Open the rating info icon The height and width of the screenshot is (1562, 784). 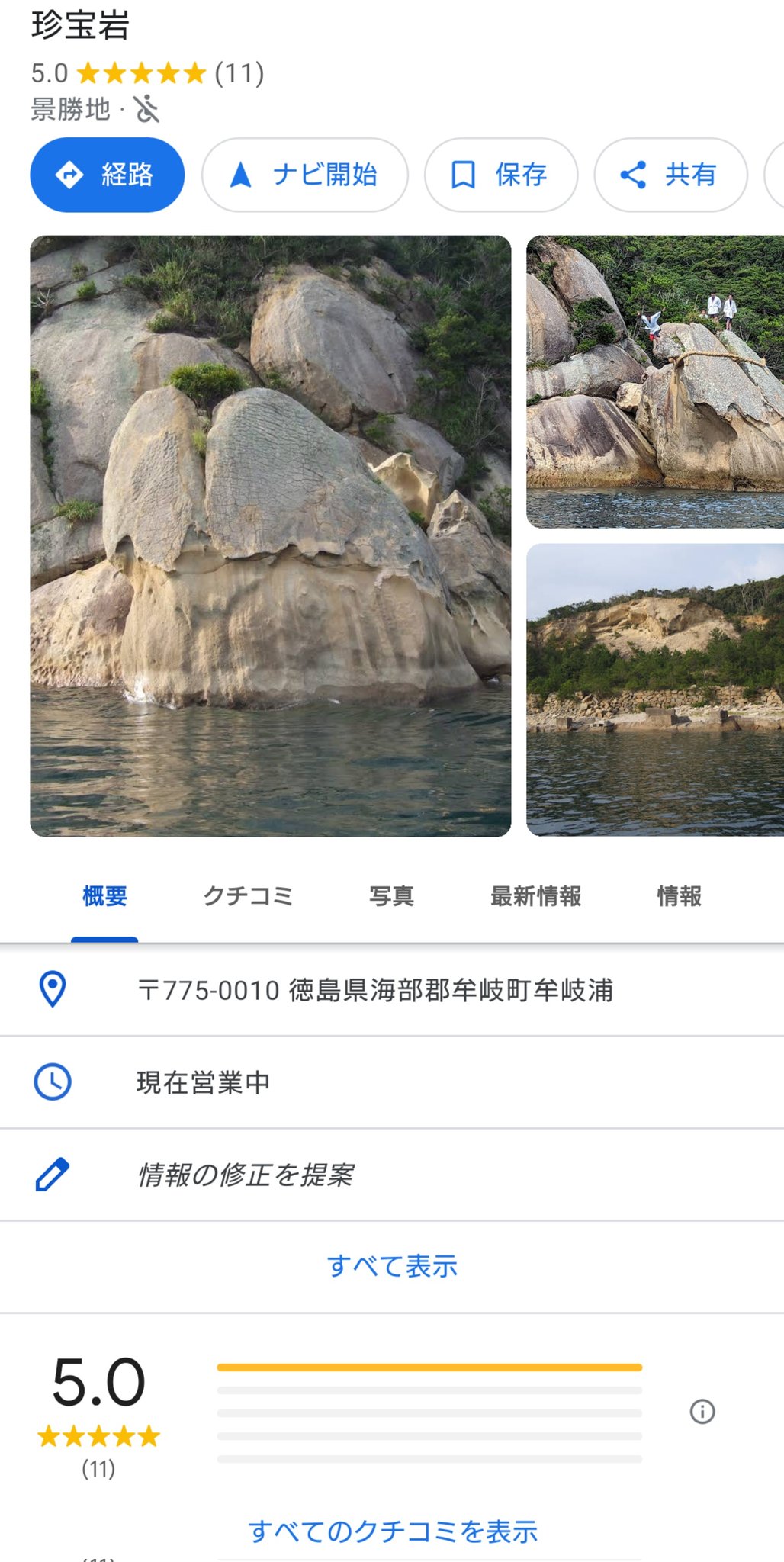coord(702,1412)
